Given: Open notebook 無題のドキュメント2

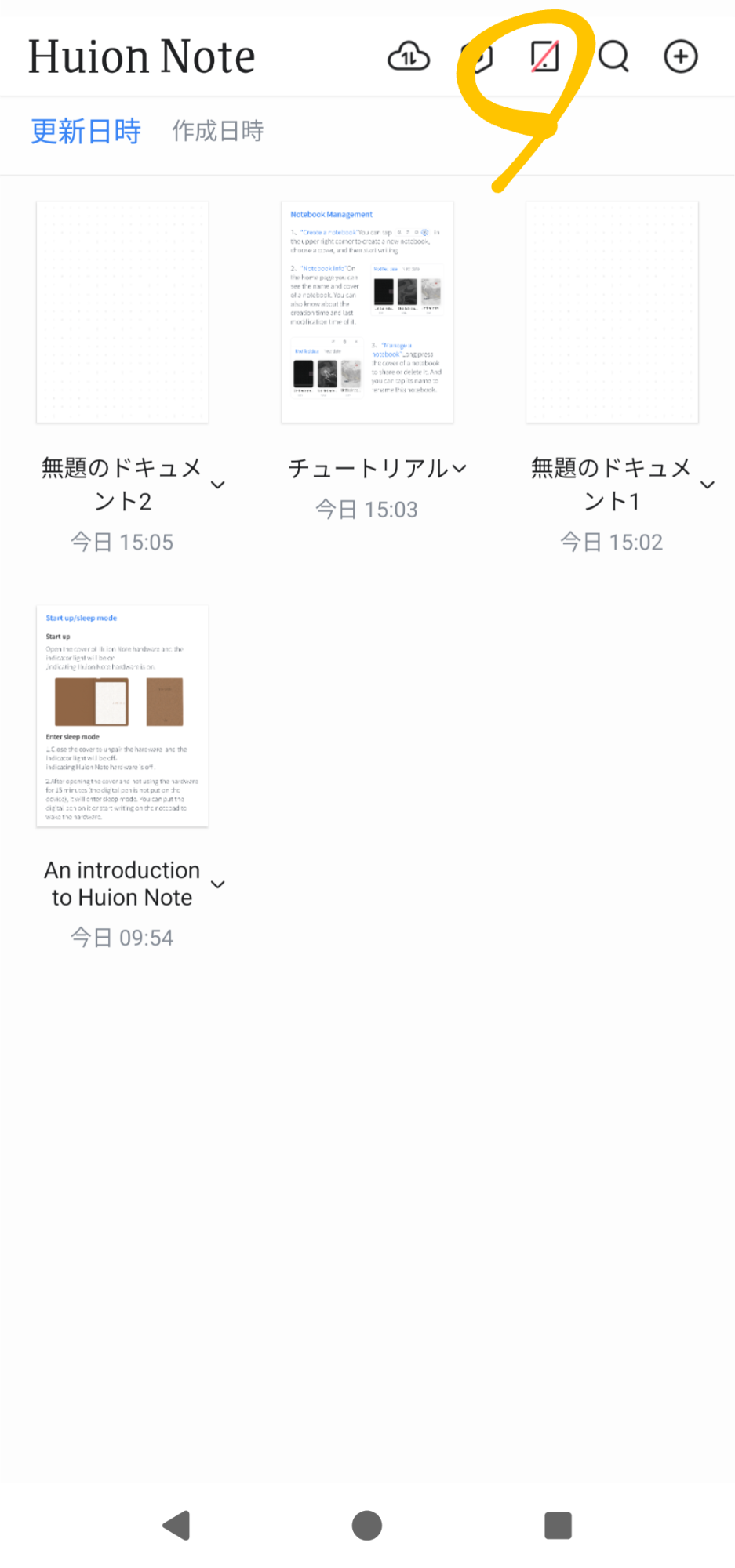Looking at the screenshot, I should pyautogui.click(x=122, y=312).
